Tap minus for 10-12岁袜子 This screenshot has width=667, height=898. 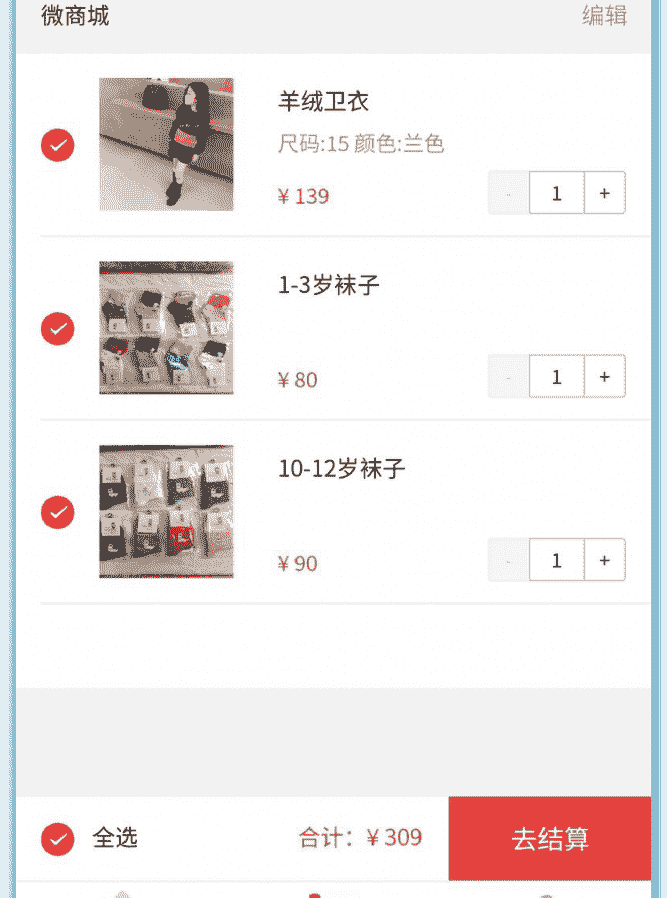click(509, 560)
